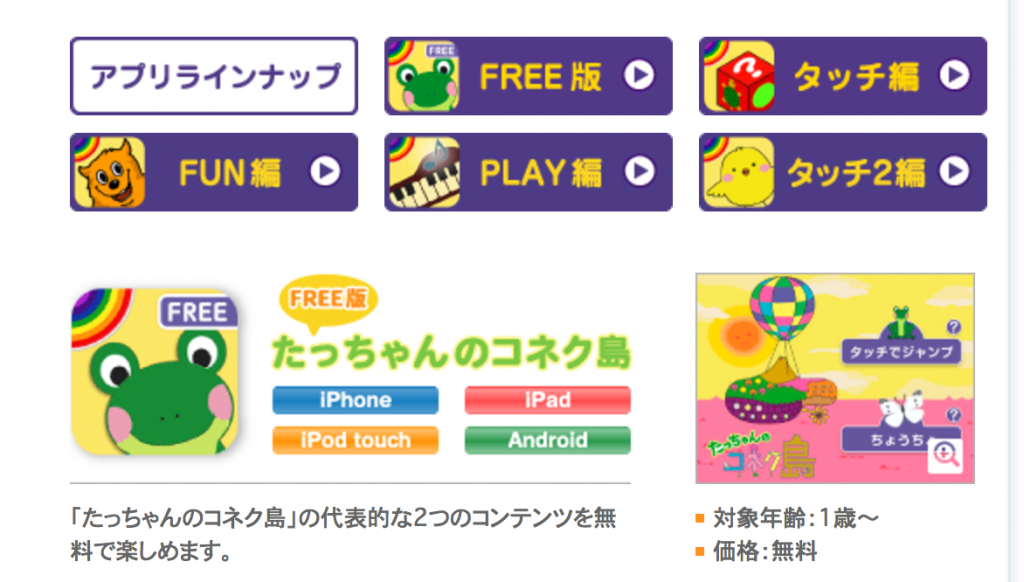The width and height of the screenshot is (1024, 582).
Task: Choose the iPad download button
Action: (x=547, y=400)
